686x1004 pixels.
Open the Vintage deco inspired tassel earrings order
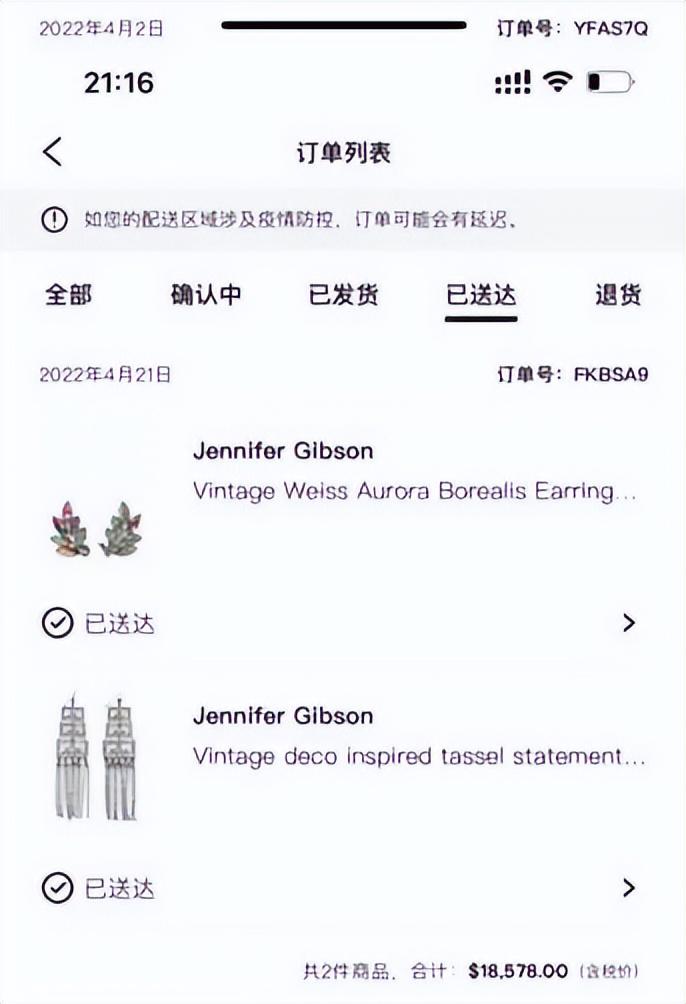(x=628, y=887)
